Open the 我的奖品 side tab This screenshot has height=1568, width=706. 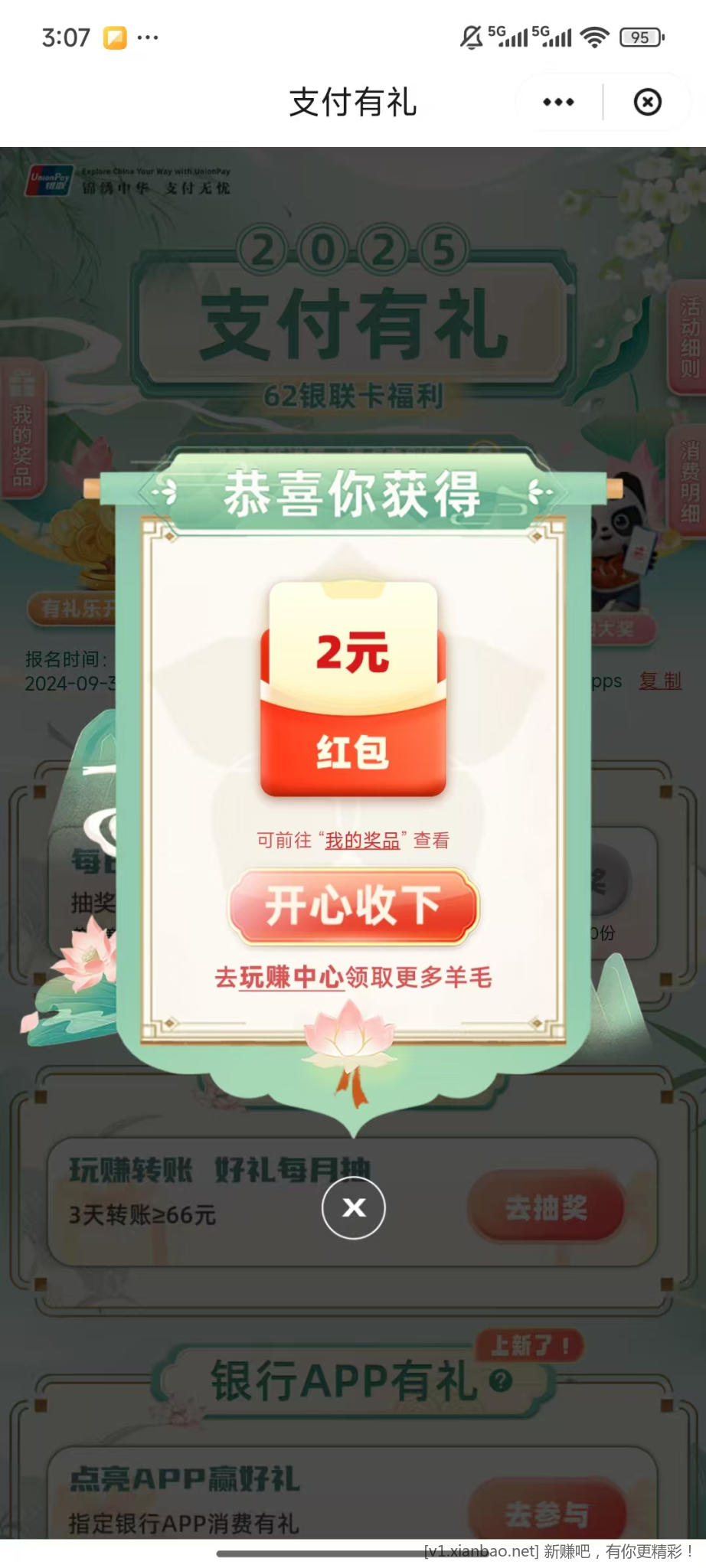click(x=21, y=446)
